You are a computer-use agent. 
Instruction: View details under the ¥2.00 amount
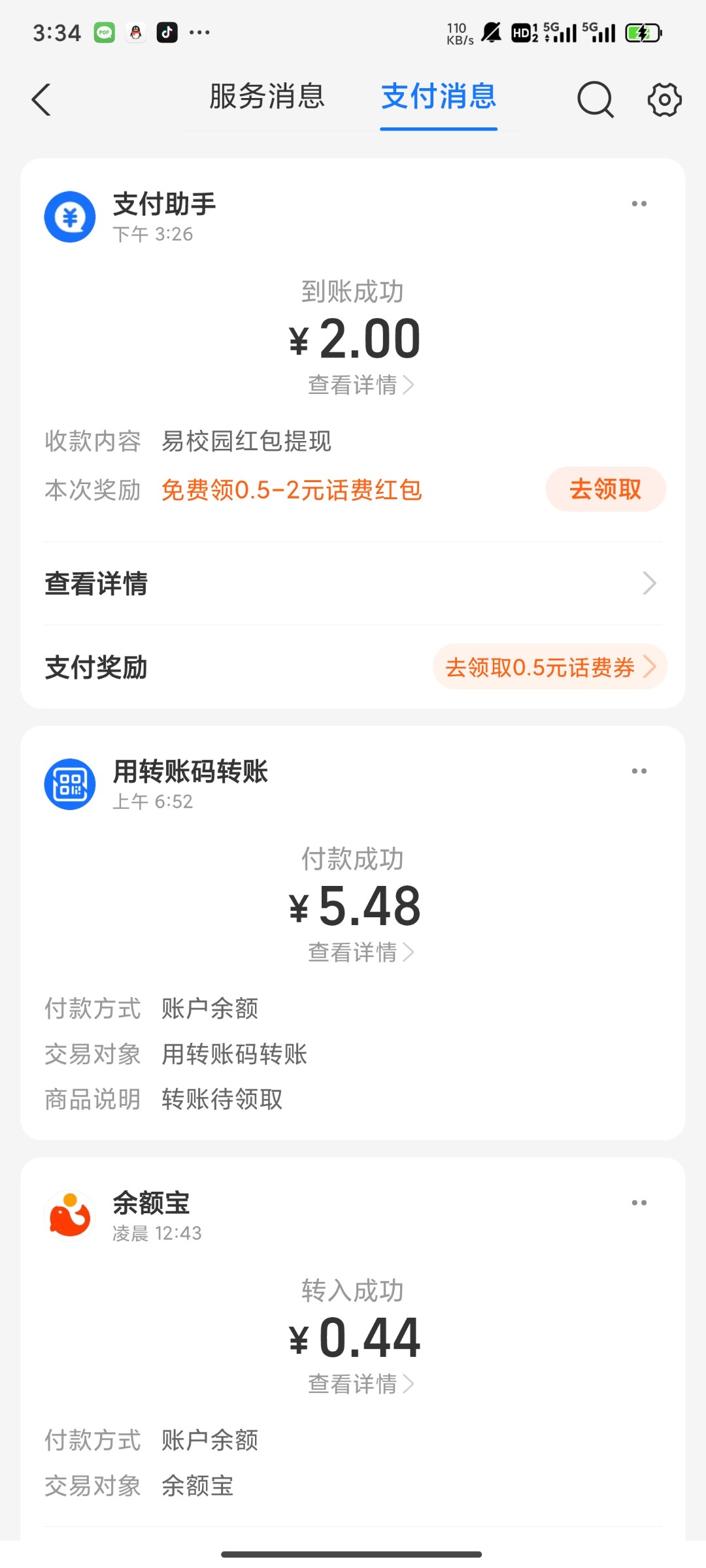[x=361, y=385]
